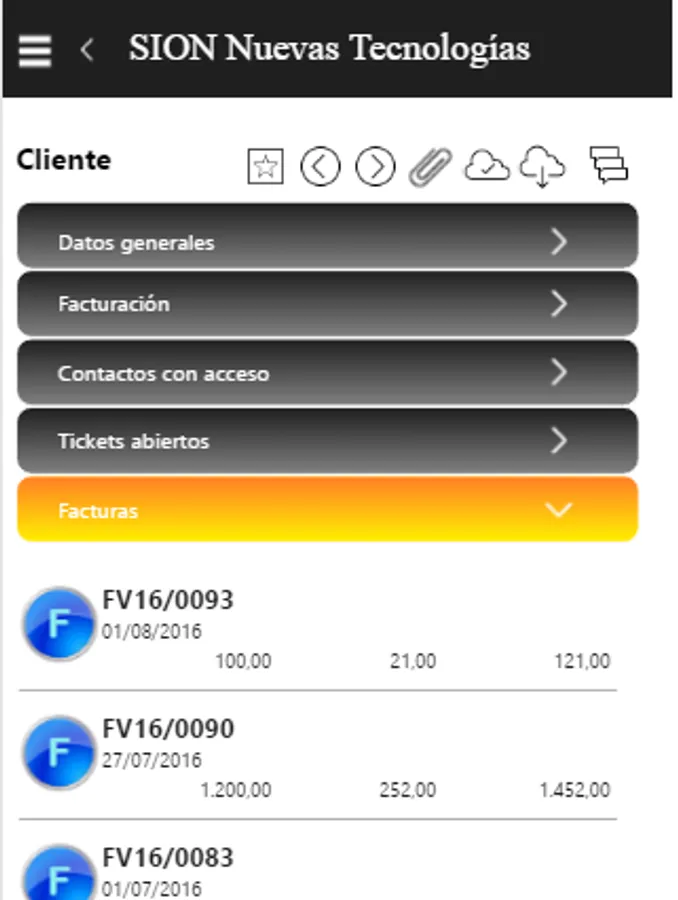Expand the Datos generales section
This screenshot has width=678, height=900.
coord(327,236)
